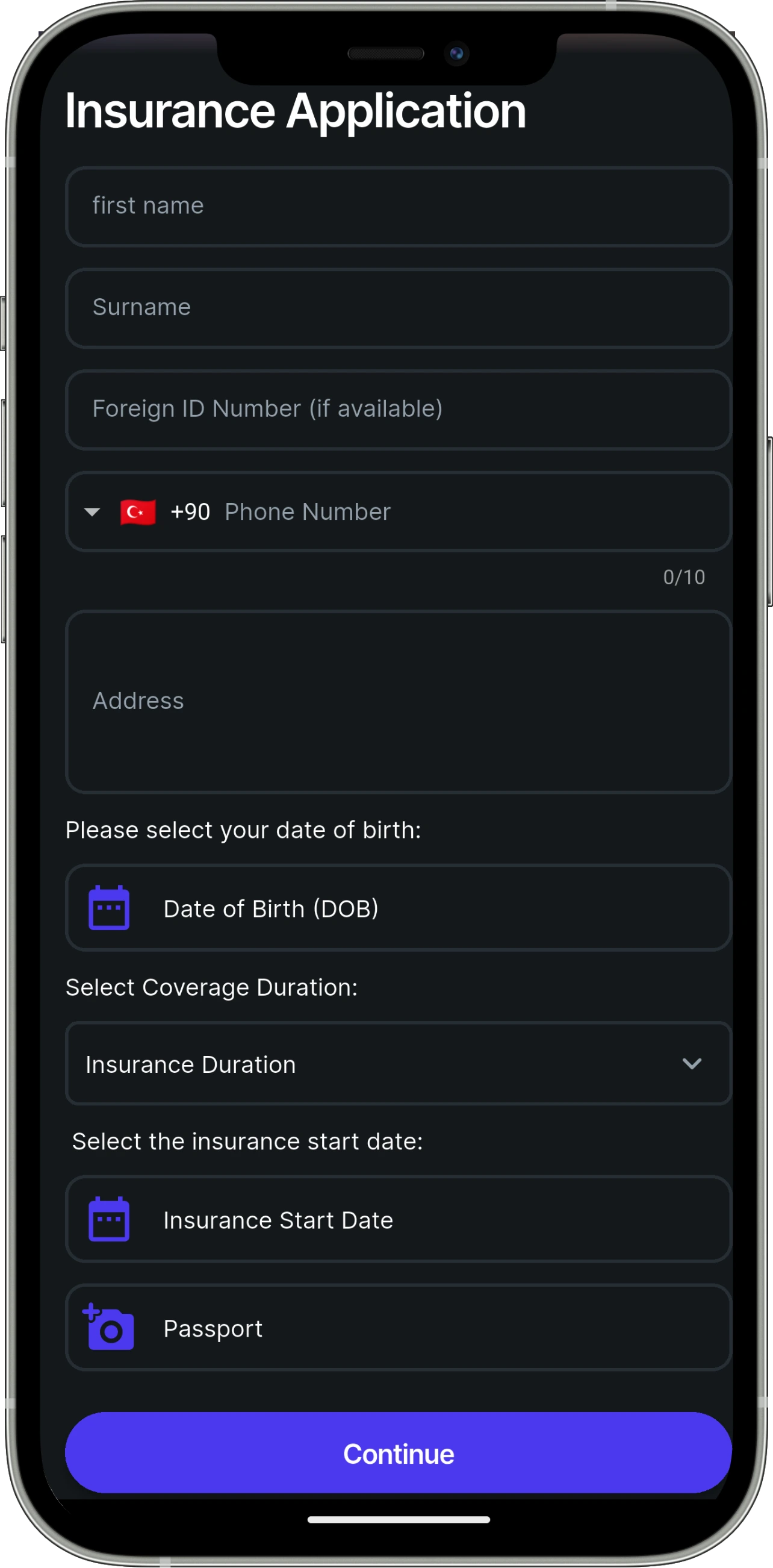Click the first name input field

coord(399,206)
